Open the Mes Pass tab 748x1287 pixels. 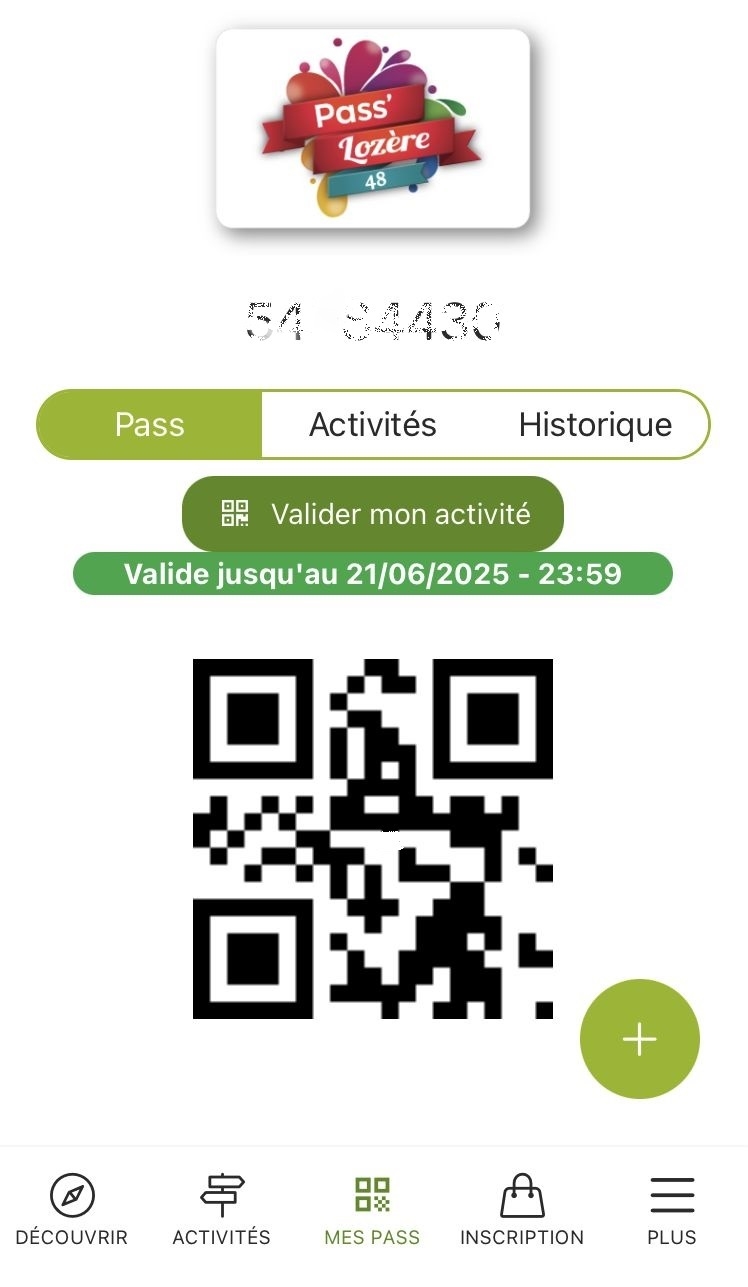[372, 1210]
